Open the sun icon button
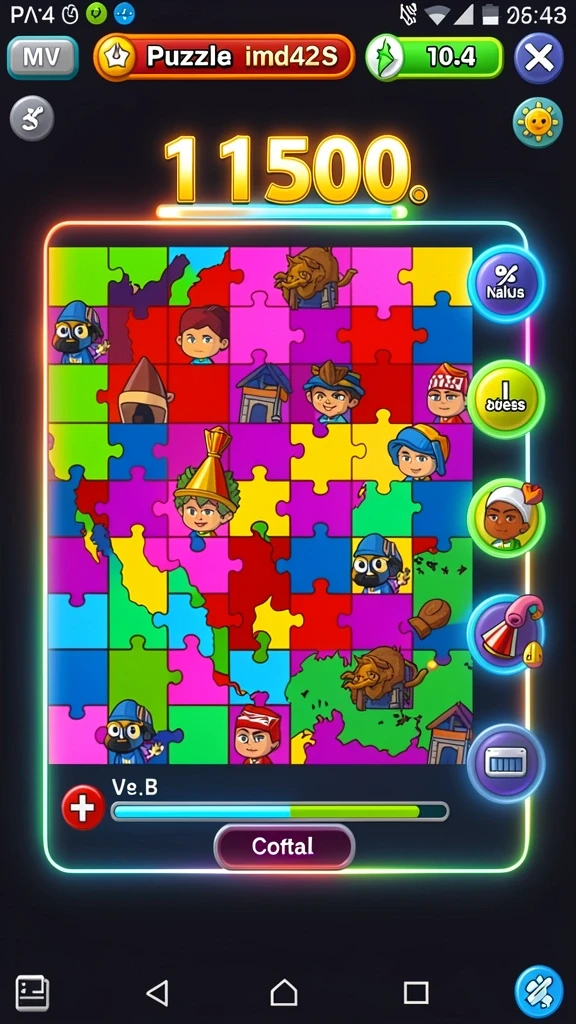The image size is (576, 1024). click(537, 123)
